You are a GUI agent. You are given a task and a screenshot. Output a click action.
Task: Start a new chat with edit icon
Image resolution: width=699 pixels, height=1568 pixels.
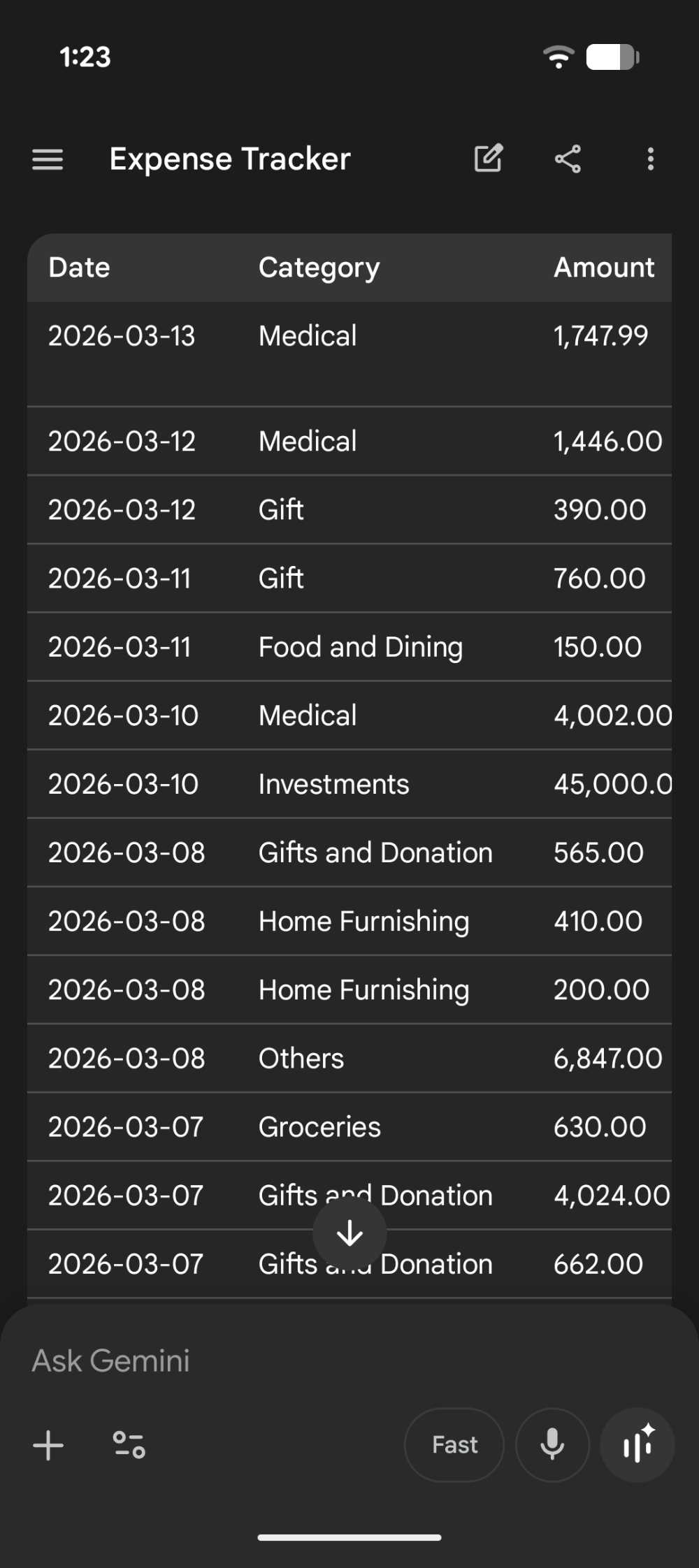point(489,159)
